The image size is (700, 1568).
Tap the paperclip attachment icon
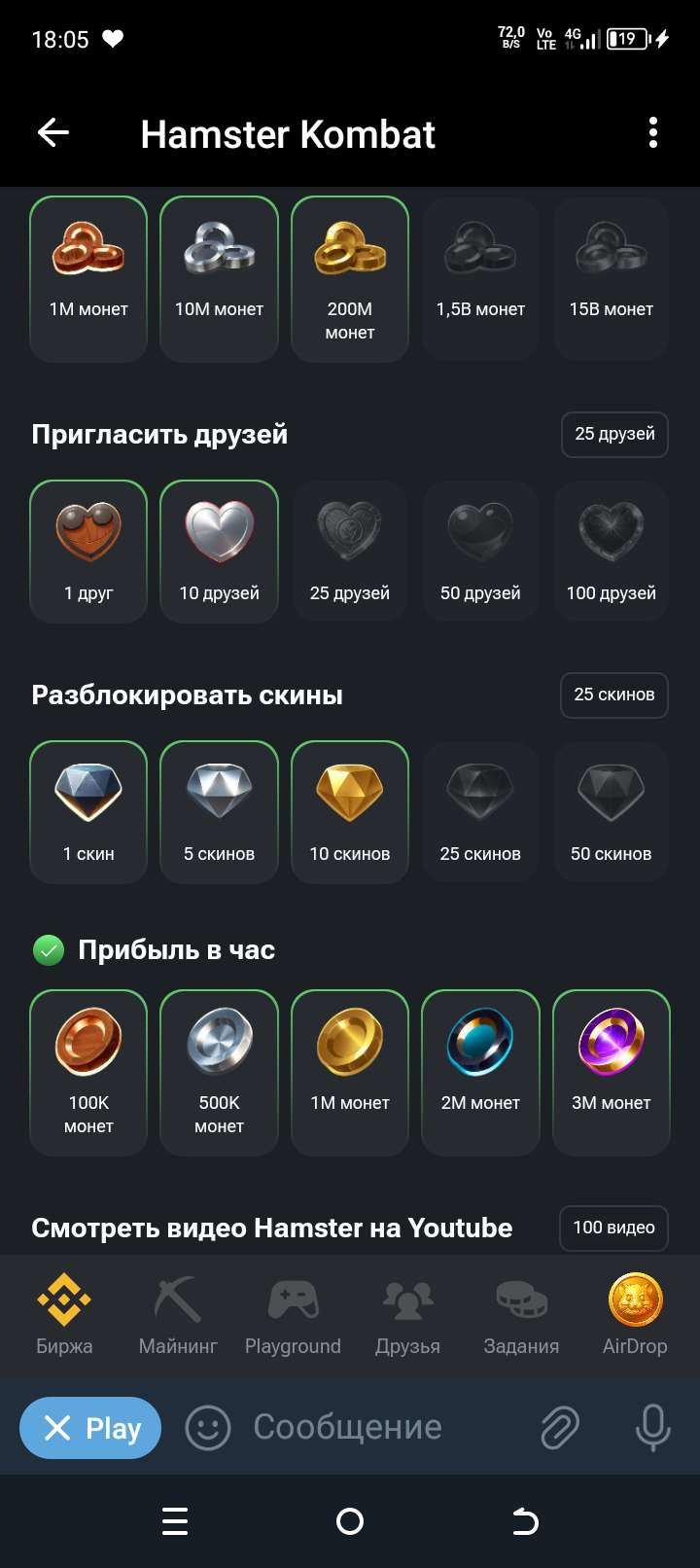coord(559,1427)
